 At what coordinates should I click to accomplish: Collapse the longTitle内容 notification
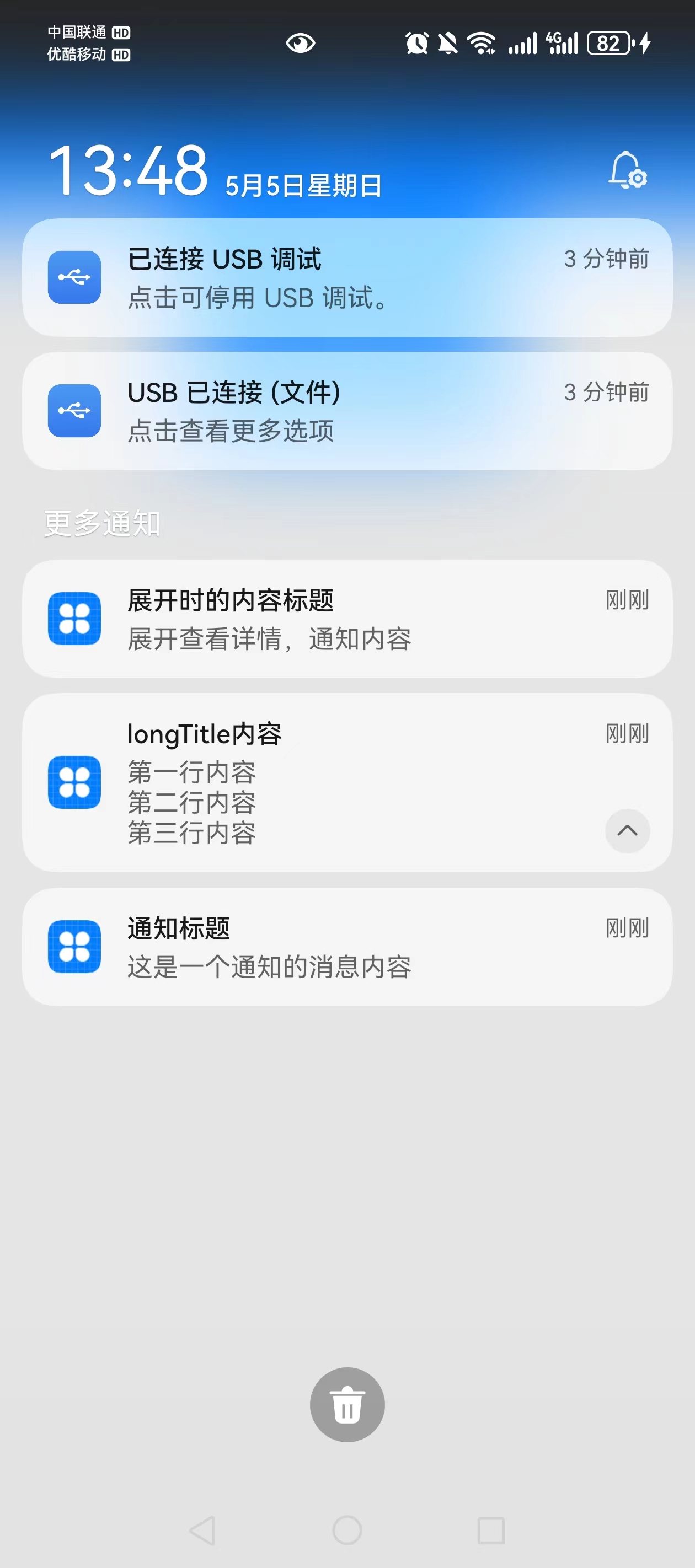coord(627,831)
